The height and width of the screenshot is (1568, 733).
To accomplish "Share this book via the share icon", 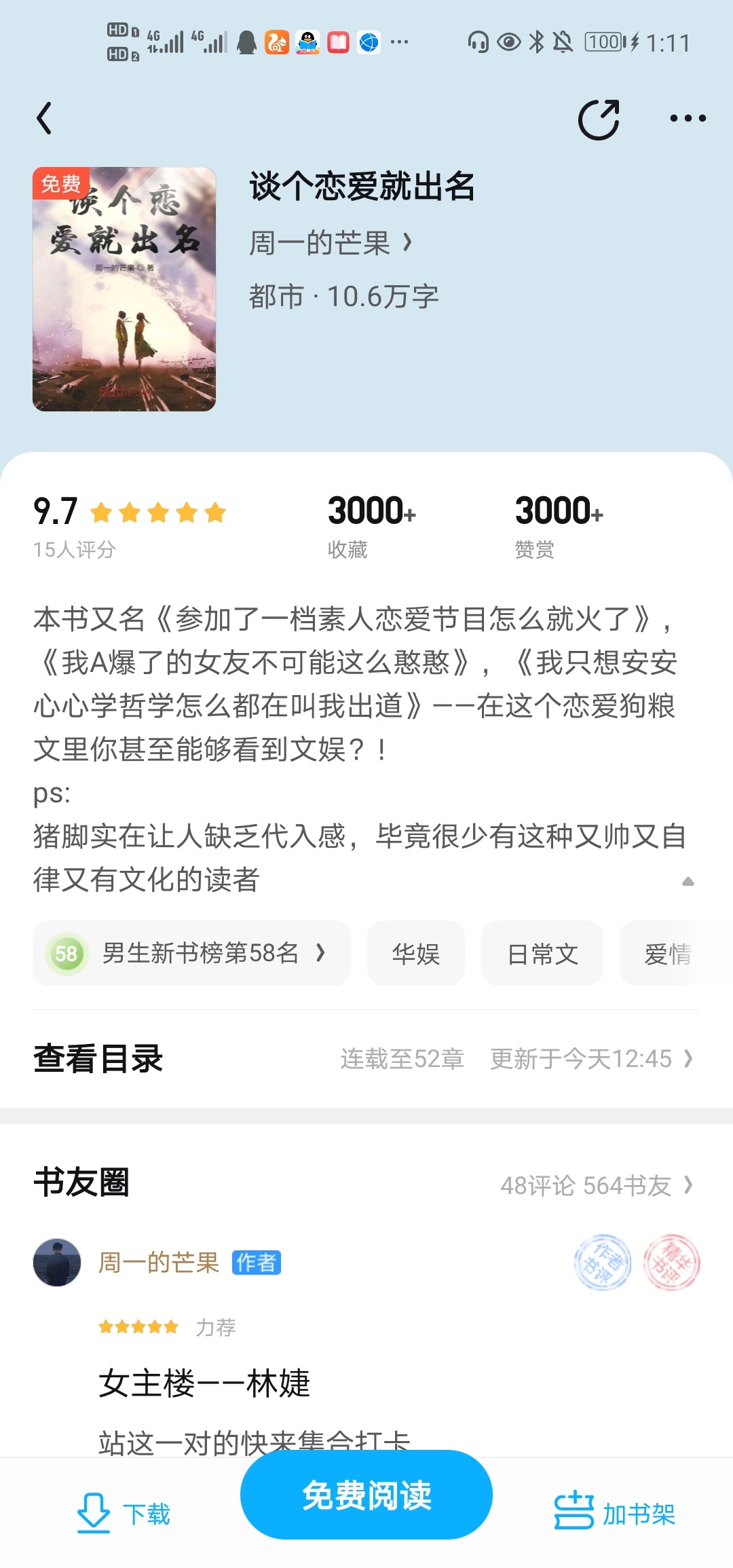I will 599,119.
